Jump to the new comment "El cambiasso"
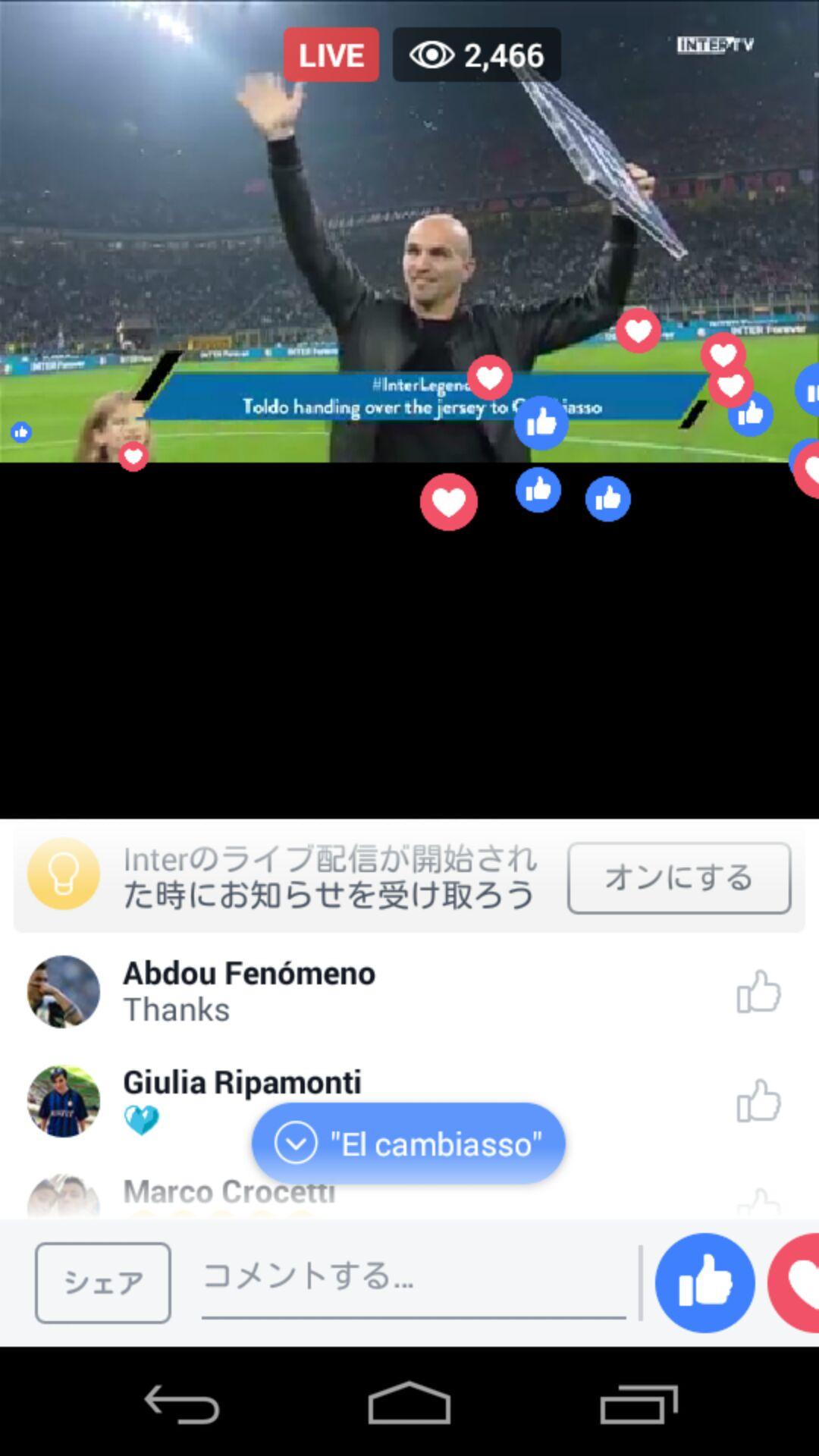The width and height of the screenshot is (819, 1456). [409, 1144]
